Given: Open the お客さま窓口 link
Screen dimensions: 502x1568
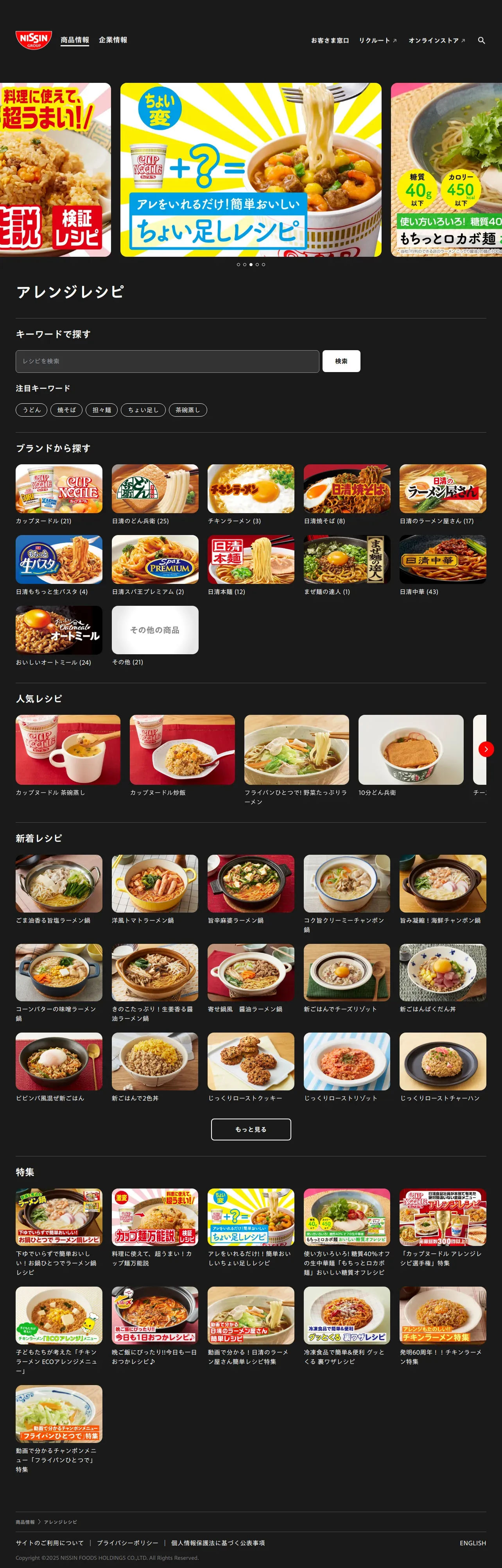Looking at the screenshot, I should 330,41.
